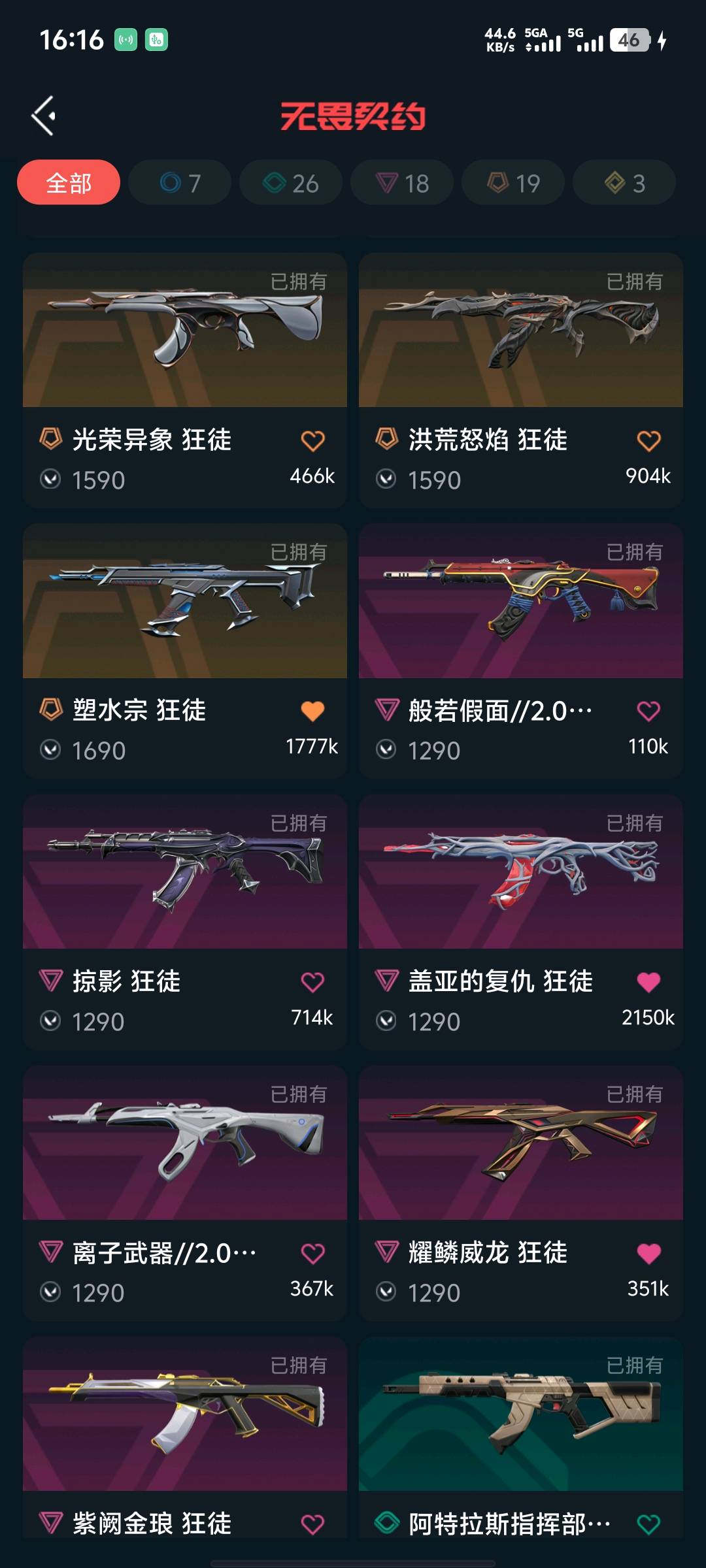Remove like from 耀鳞威龙 狂徒

click(x=648, y=1253)
